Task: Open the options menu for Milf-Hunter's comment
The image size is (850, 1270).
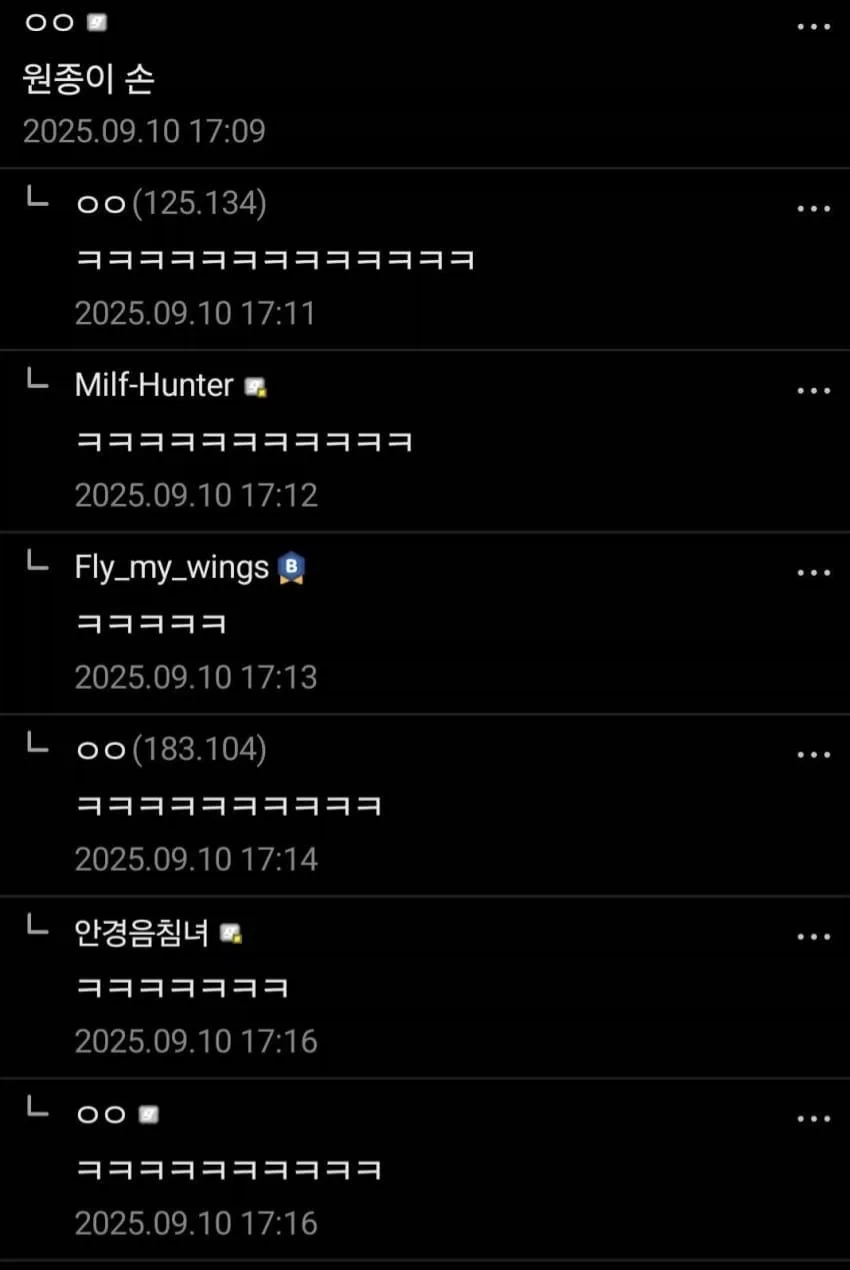Action: click(813, 389)
